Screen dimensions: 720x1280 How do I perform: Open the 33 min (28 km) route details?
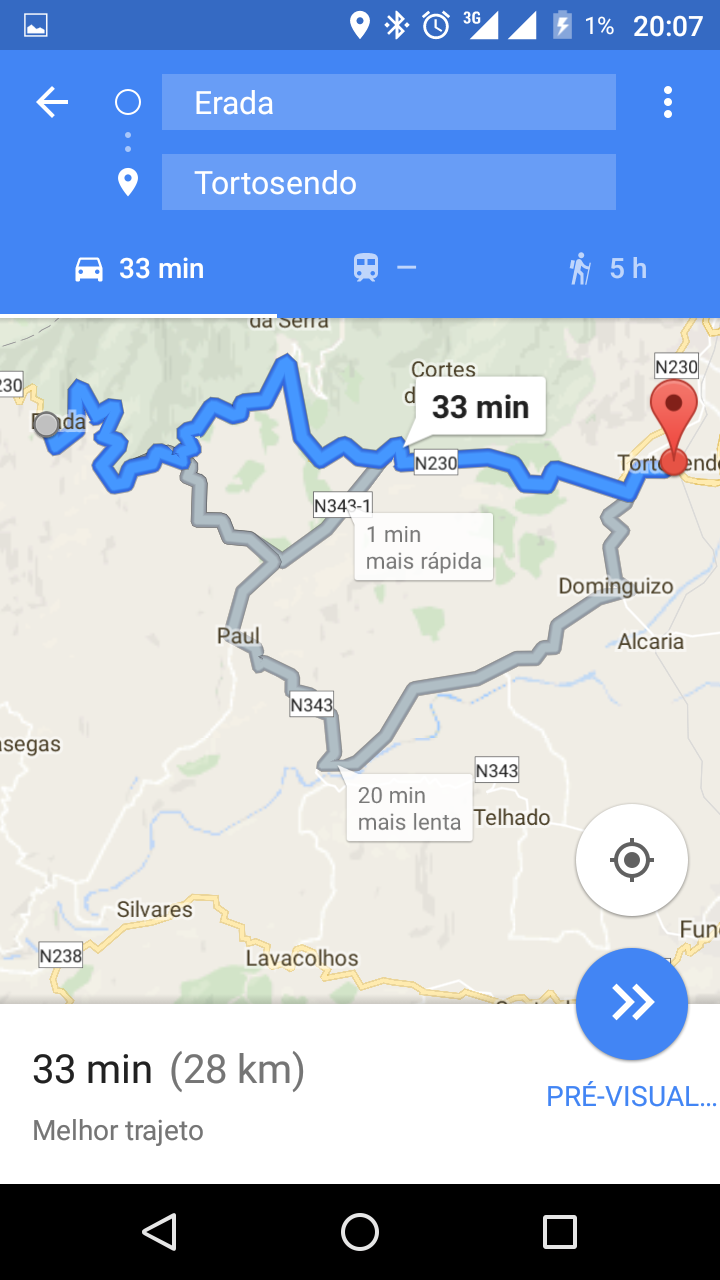click(168, 1070)
